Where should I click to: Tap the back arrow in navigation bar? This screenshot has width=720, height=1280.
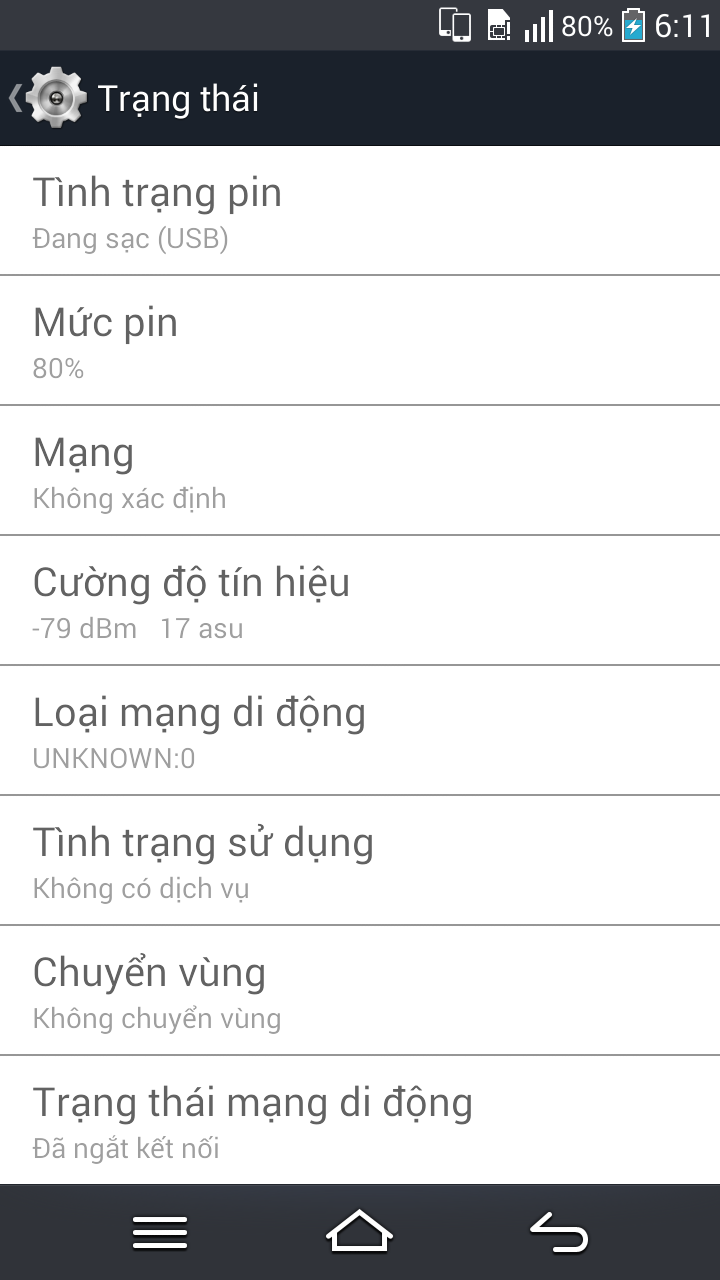[559, 1233]
